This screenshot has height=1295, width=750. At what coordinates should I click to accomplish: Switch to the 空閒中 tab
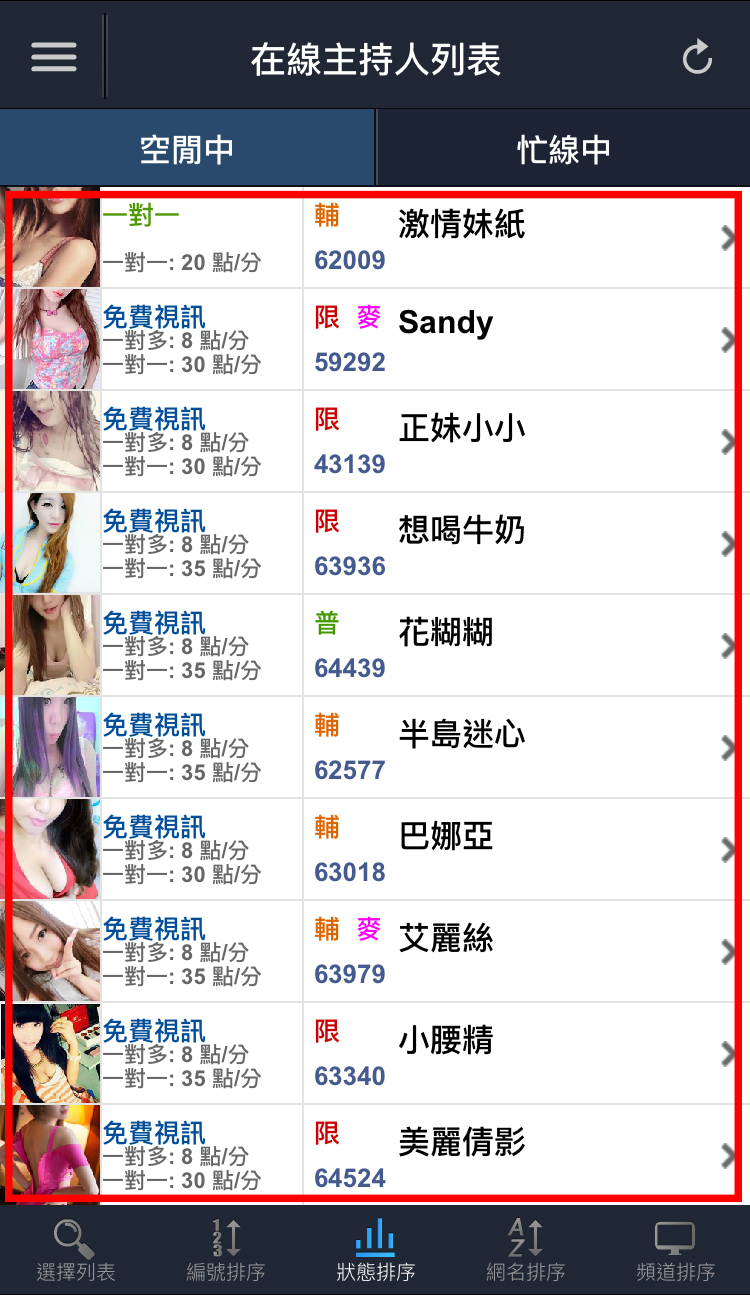pyautogui.click(x=187, y=149)
